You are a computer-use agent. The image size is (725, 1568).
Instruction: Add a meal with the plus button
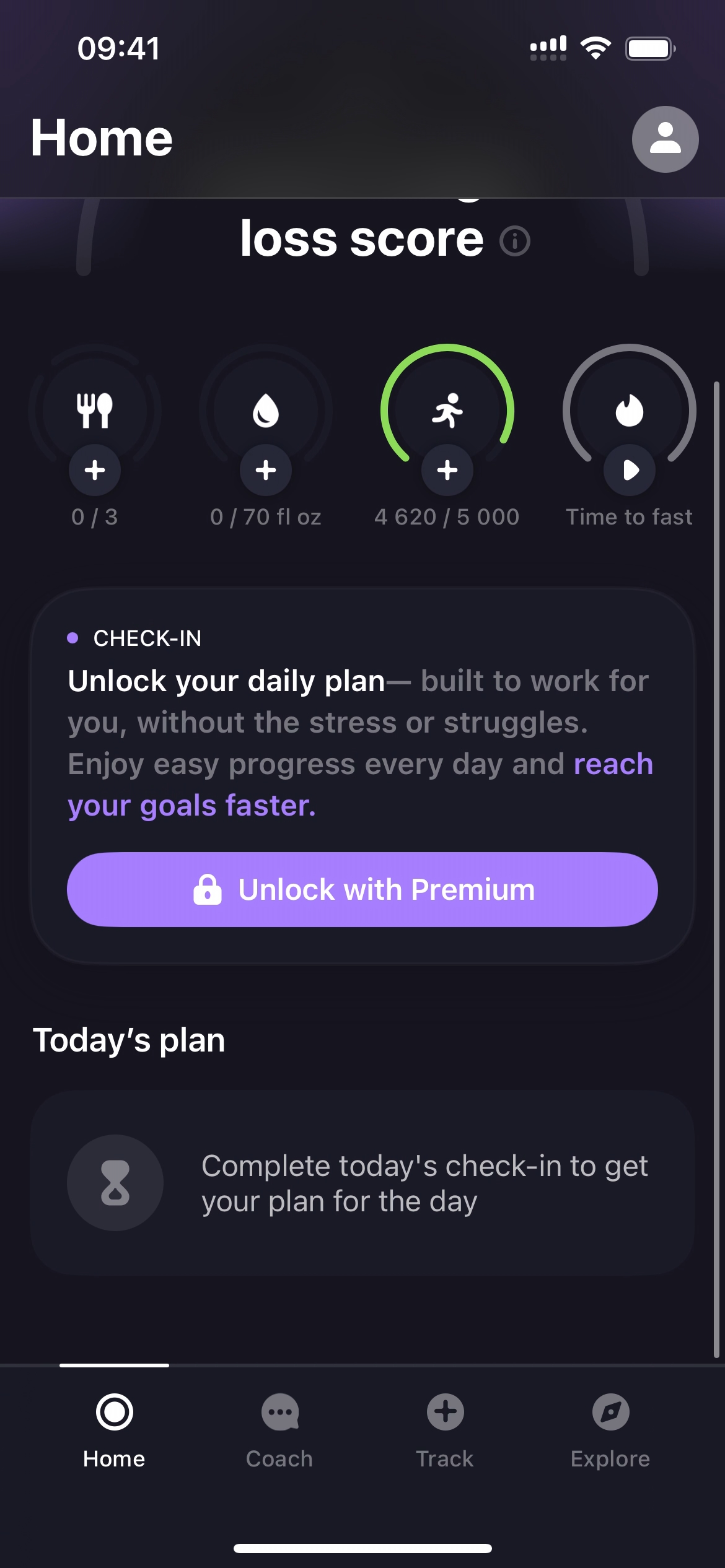pos(95,470)
